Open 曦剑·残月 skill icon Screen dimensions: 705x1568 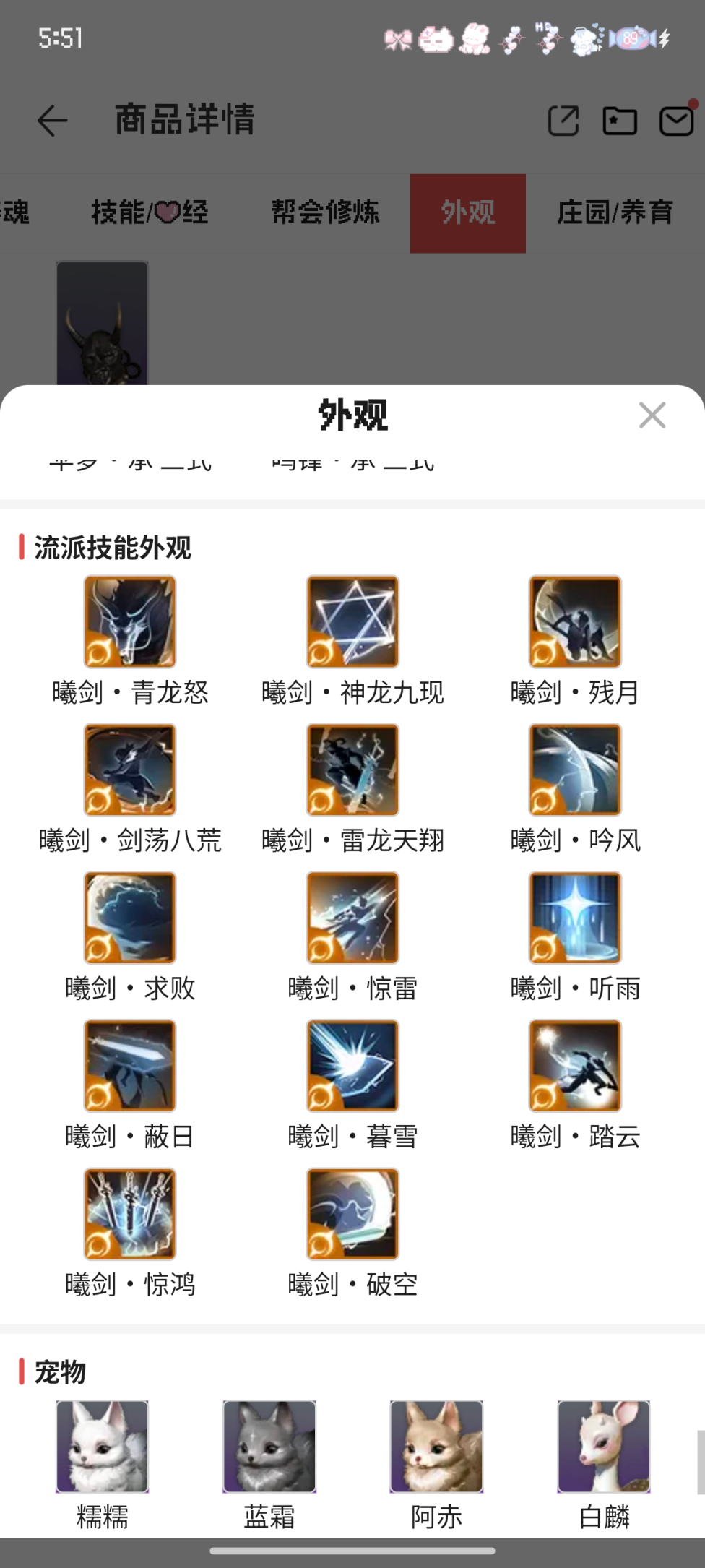(x=575, y=621)
